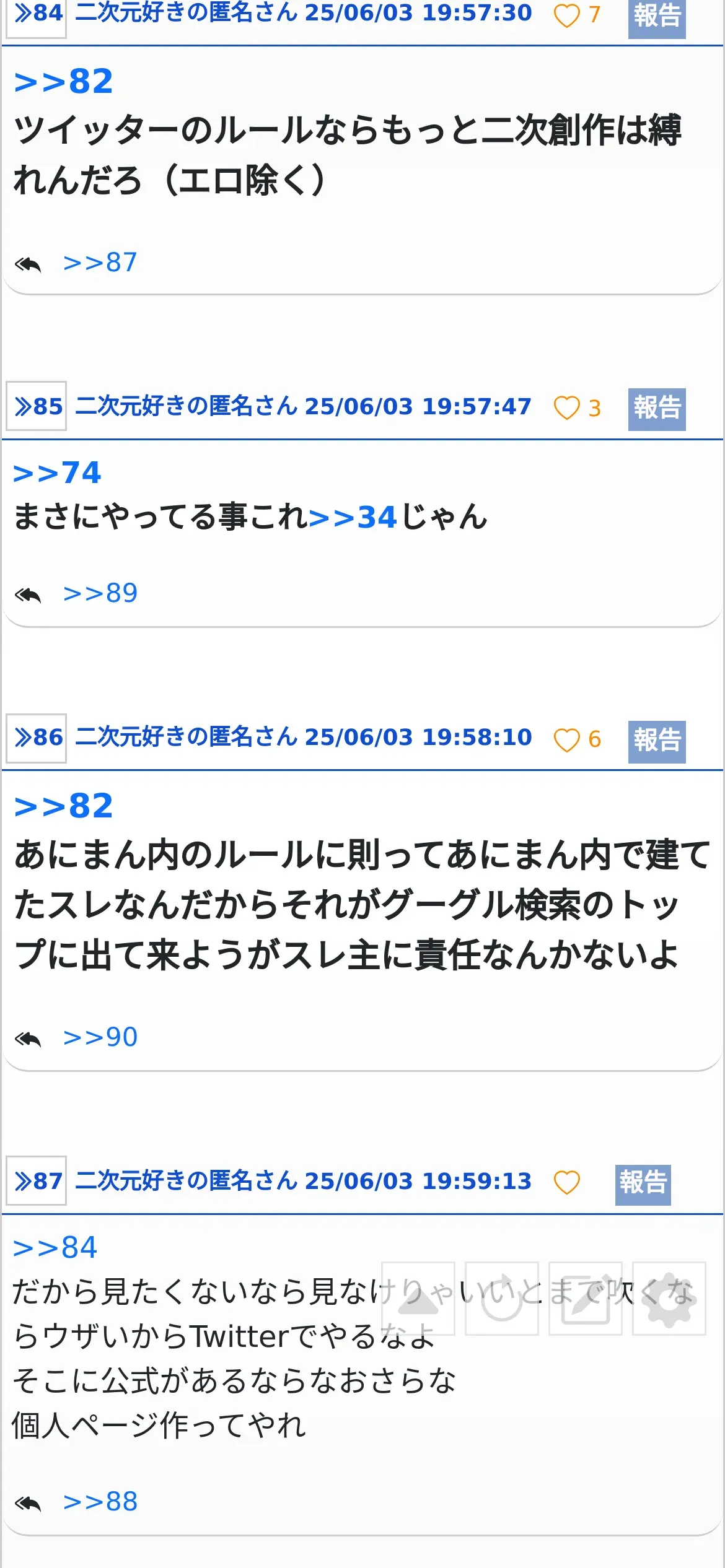Open anchor >>74 in post 85
Screen dimensions: 725x1568
click(57, 473)
